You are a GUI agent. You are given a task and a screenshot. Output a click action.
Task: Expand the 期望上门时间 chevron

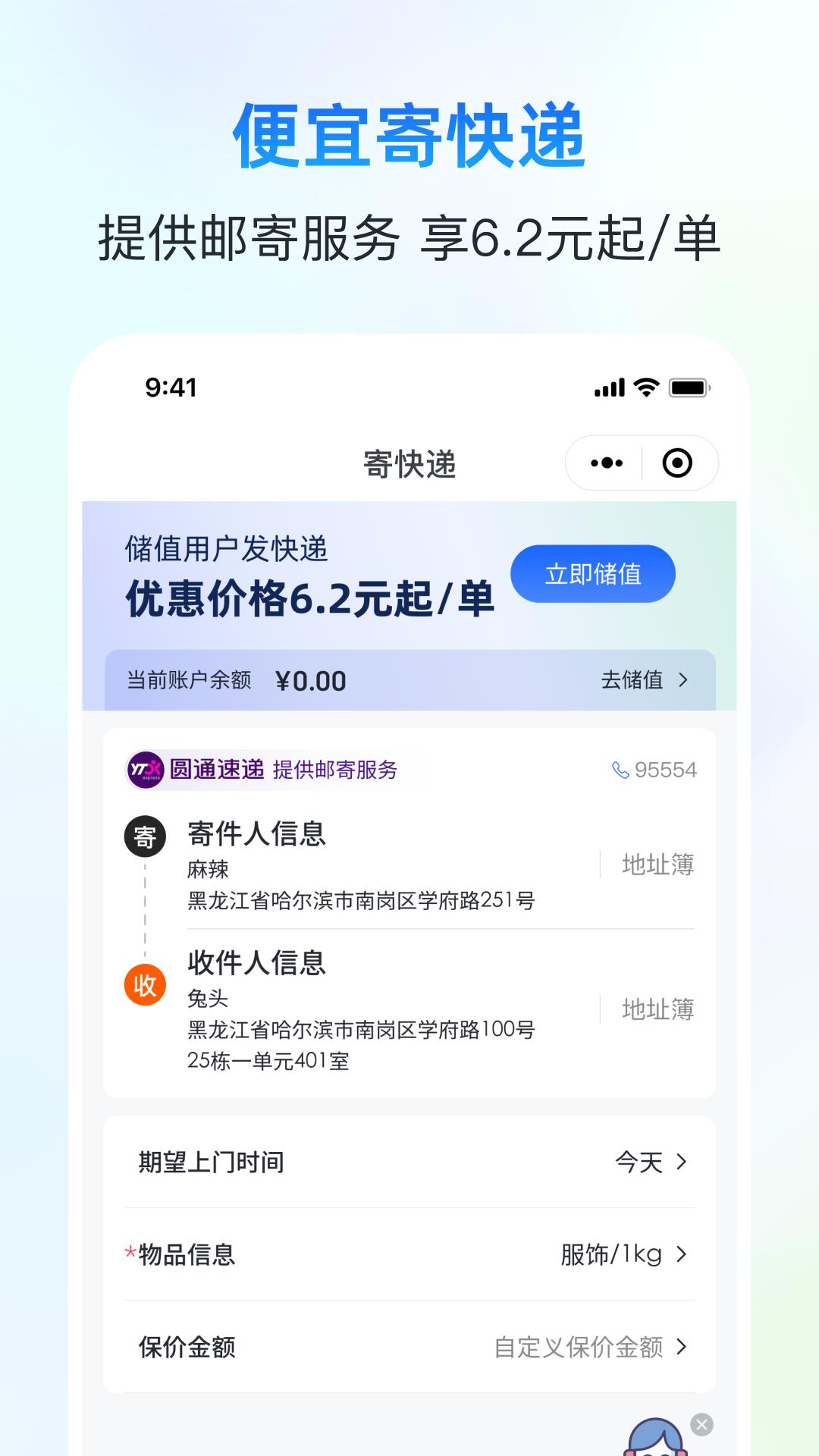click(x=683, y=1162)
